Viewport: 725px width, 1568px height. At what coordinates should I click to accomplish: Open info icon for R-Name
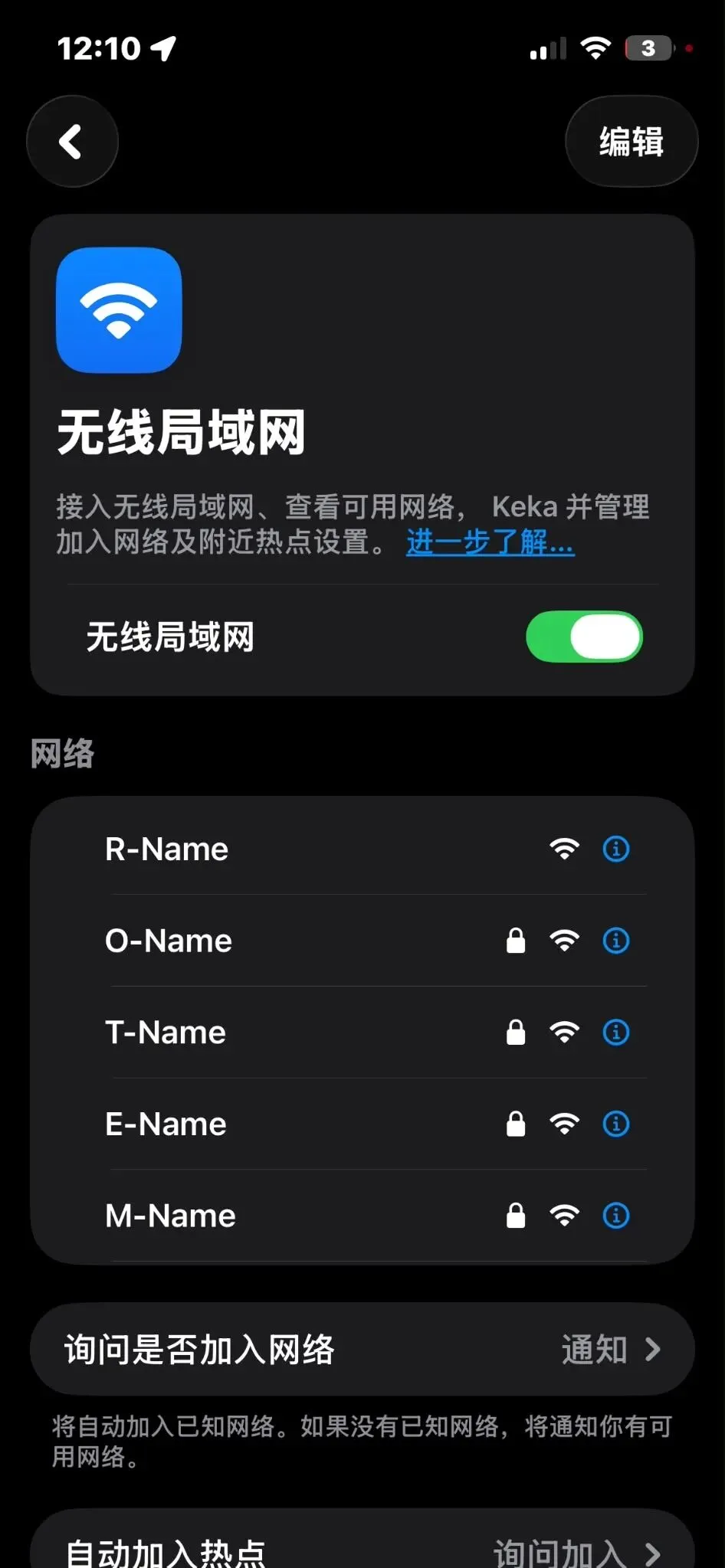click(x=616, y=849)
